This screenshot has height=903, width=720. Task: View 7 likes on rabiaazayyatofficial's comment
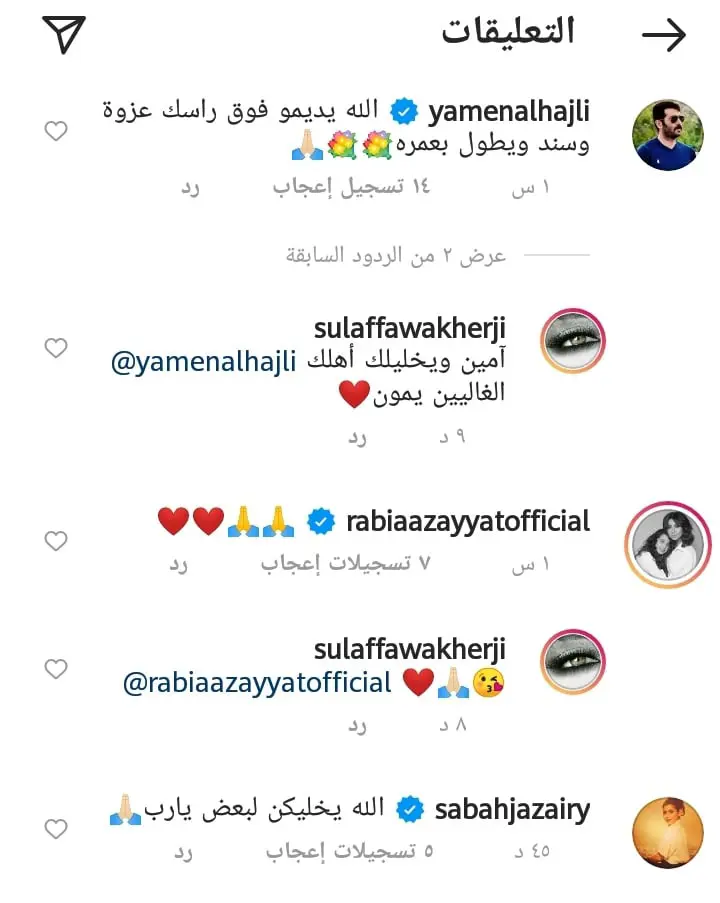point(345,564)
